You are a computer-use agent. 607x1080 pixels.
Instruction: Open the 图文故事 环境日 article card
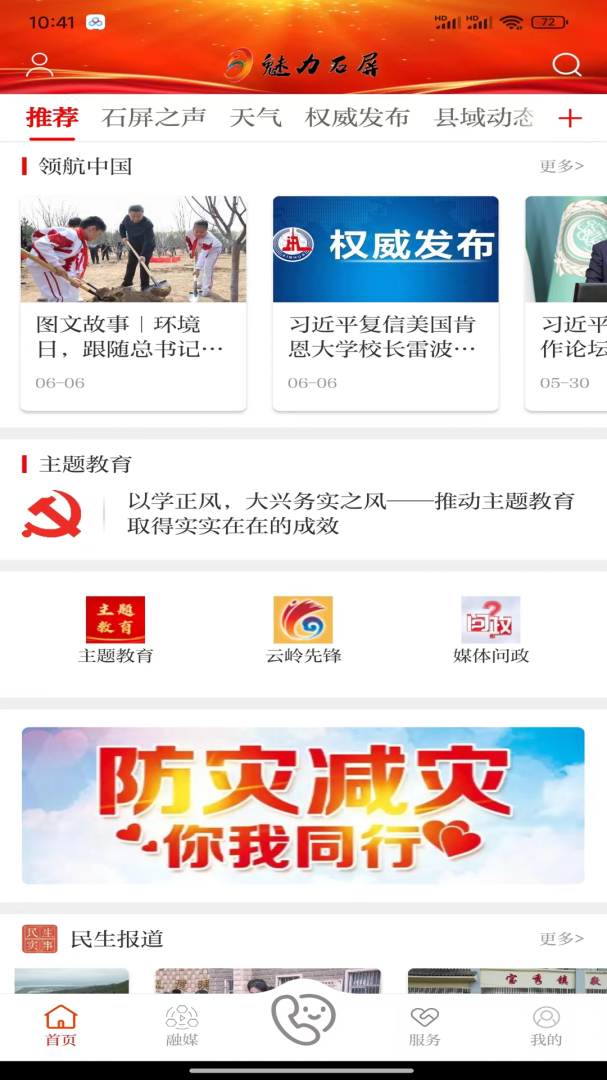[x=133, y=302]
